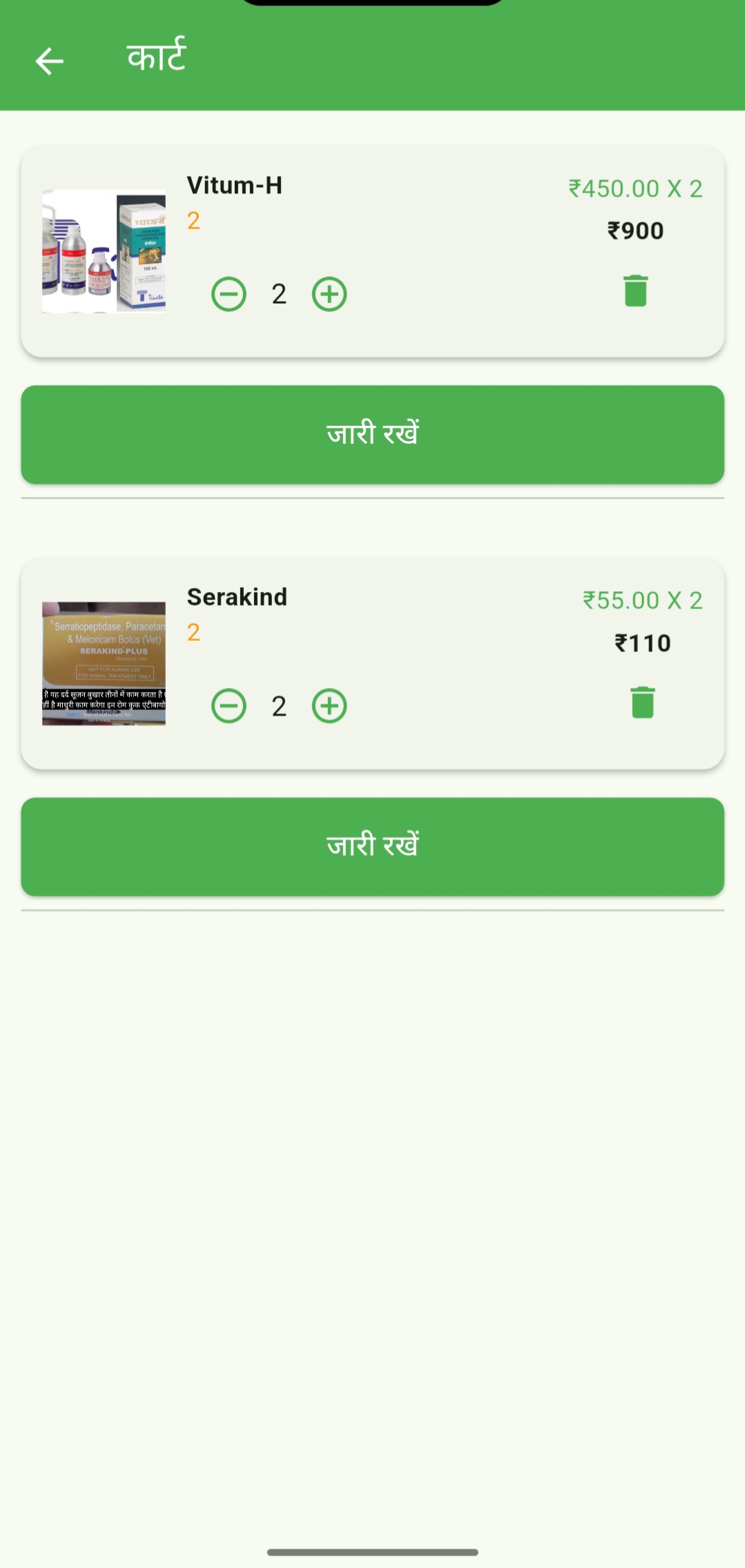Viewport: 745px width, 1568px height.
Task: Delete Vitum-H from the cart
Action: [x=635, y=291]
